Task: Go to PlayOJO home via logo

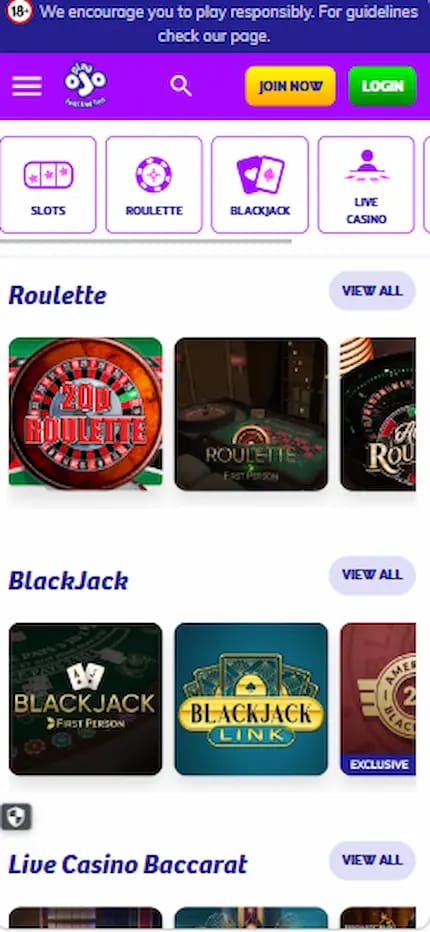Action: [x=85, y=84]
